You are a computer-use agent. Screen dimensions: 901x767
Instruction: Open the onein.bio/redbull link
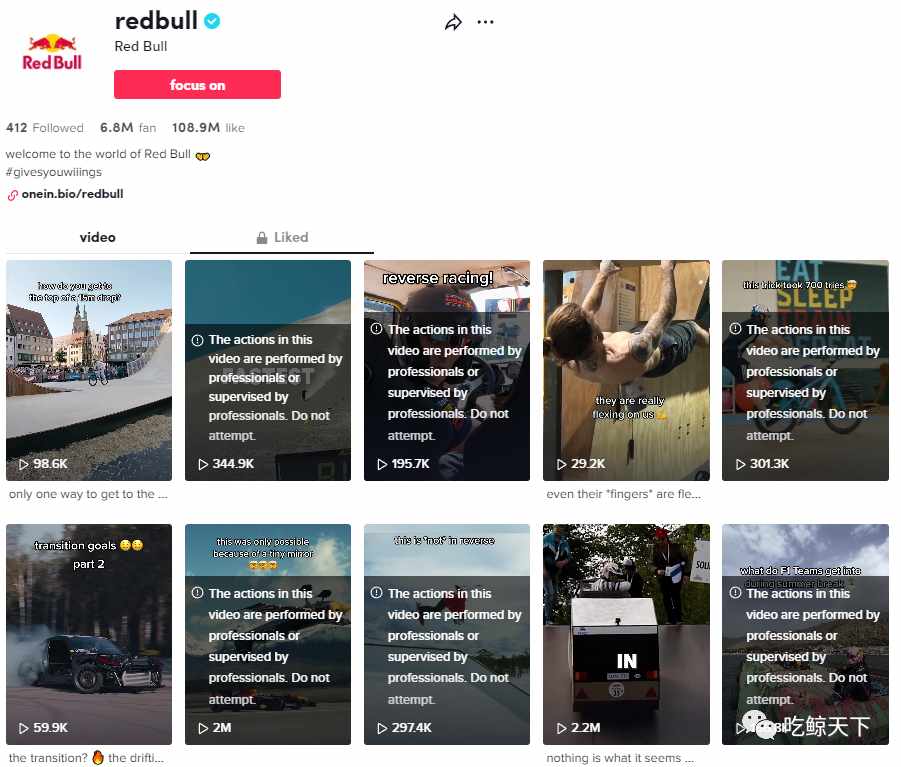pyautogui.click(x=72, y=194)
